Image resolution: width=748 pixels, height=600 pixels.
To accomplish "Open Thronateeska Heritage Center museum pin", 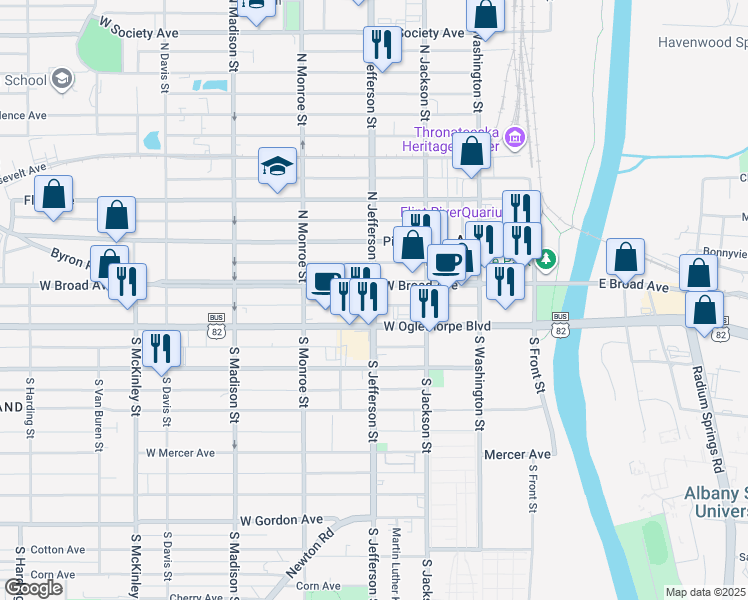I will coord(515,138).
